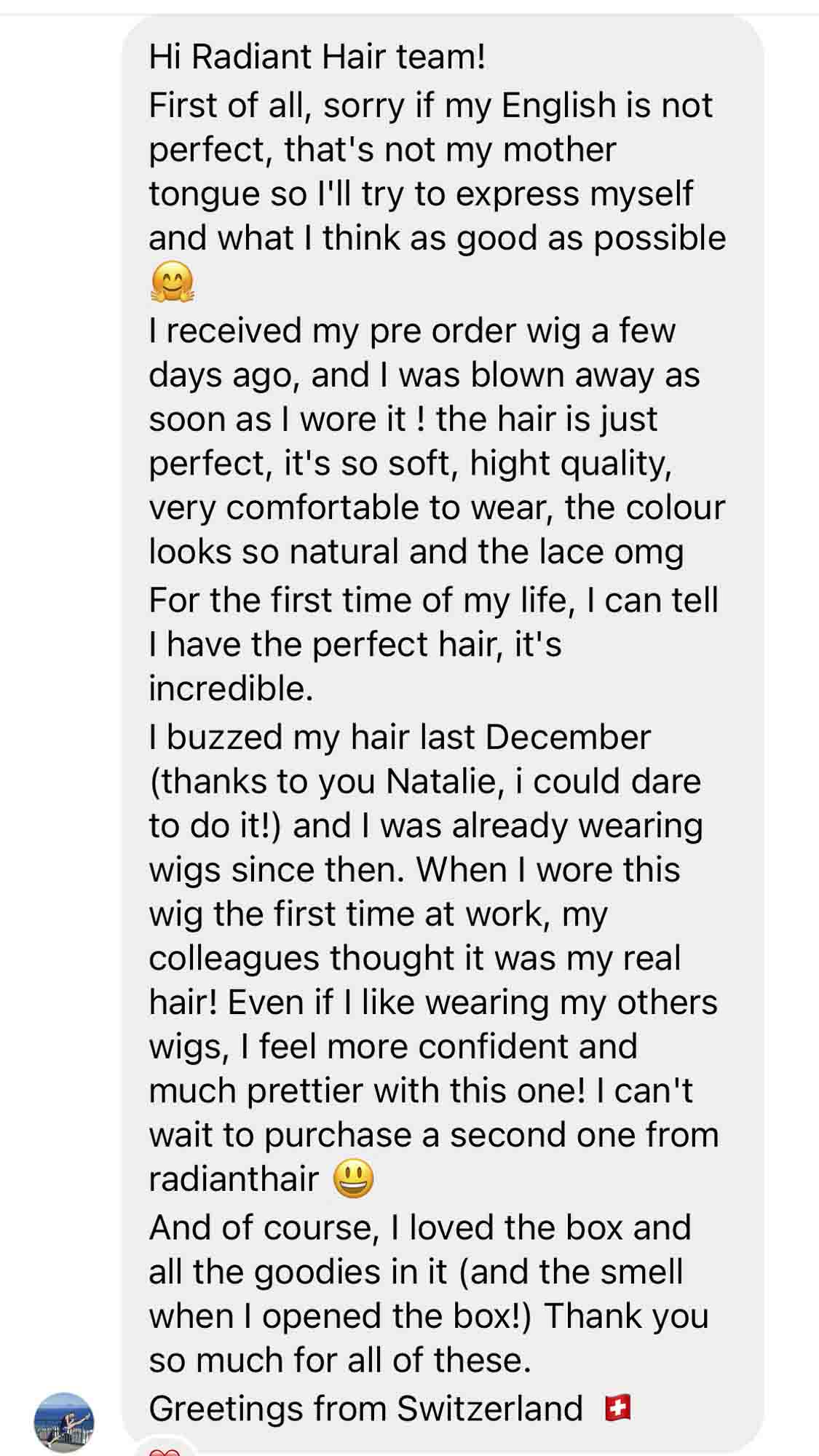Tap the heart reaction under the message
The image size is (819, 1456).
pyautogui.click(x=163, y=1450)
